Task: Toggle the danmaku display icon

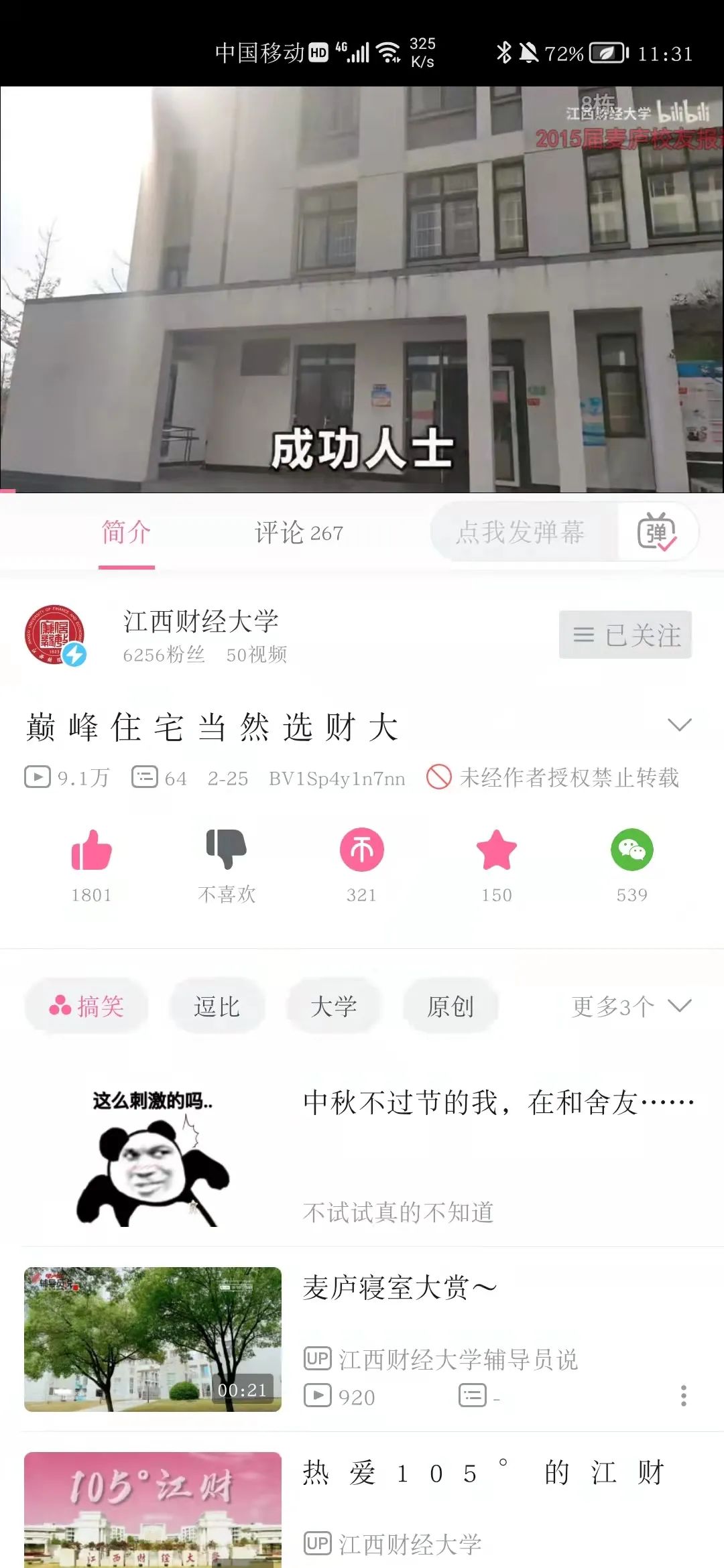Action: click(x=657, y=532)
